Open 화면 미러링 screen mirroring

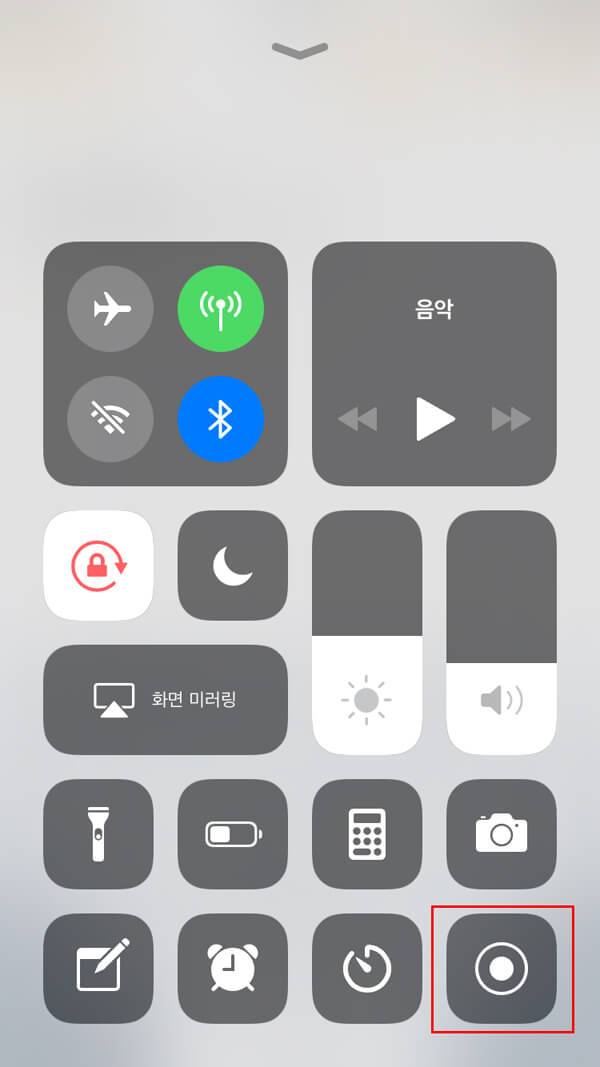click(165, 699)
